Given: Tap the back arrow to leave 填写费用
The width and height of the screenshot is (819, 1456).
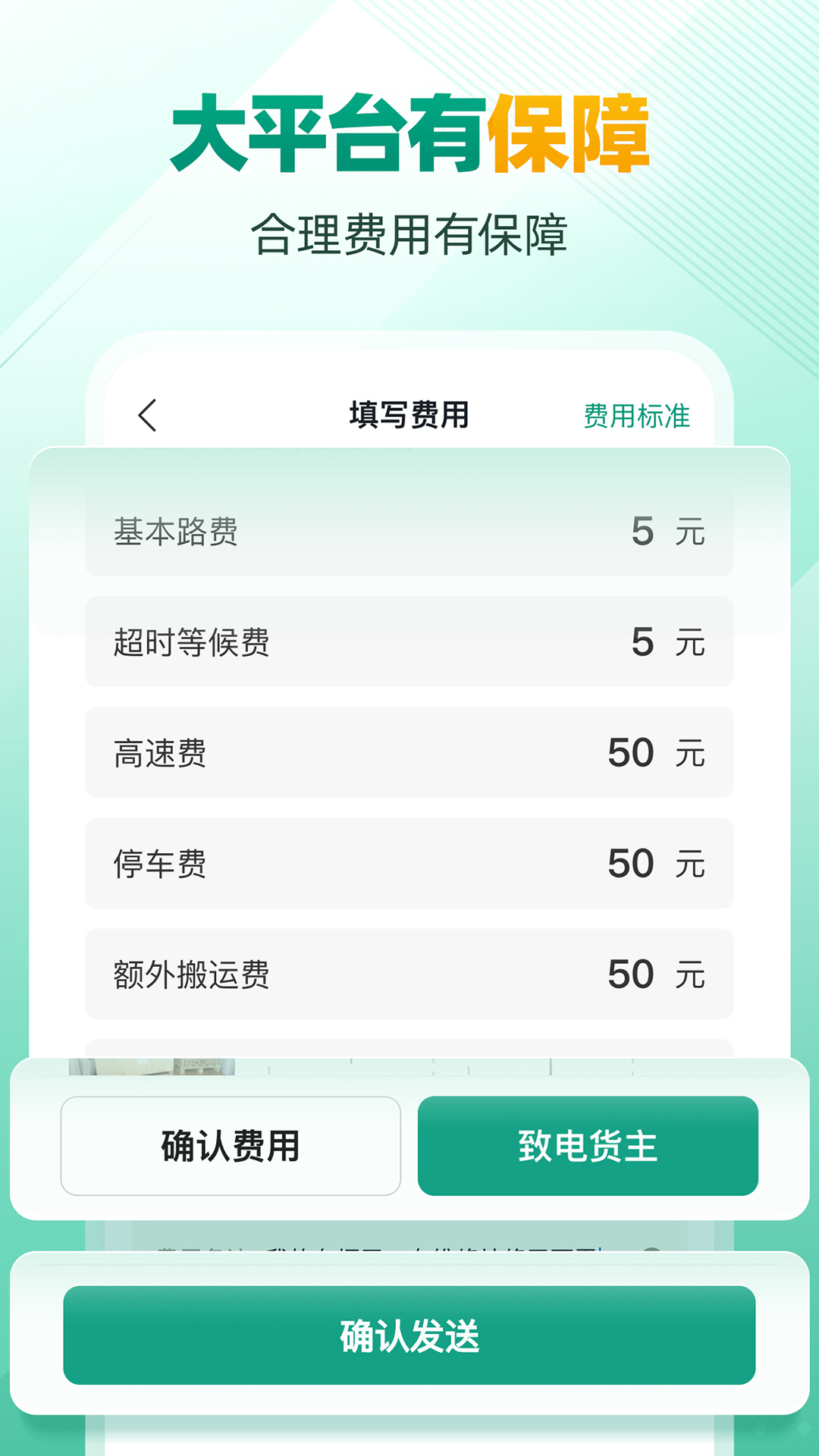Looking at the screenshot, I should (146, 414).
